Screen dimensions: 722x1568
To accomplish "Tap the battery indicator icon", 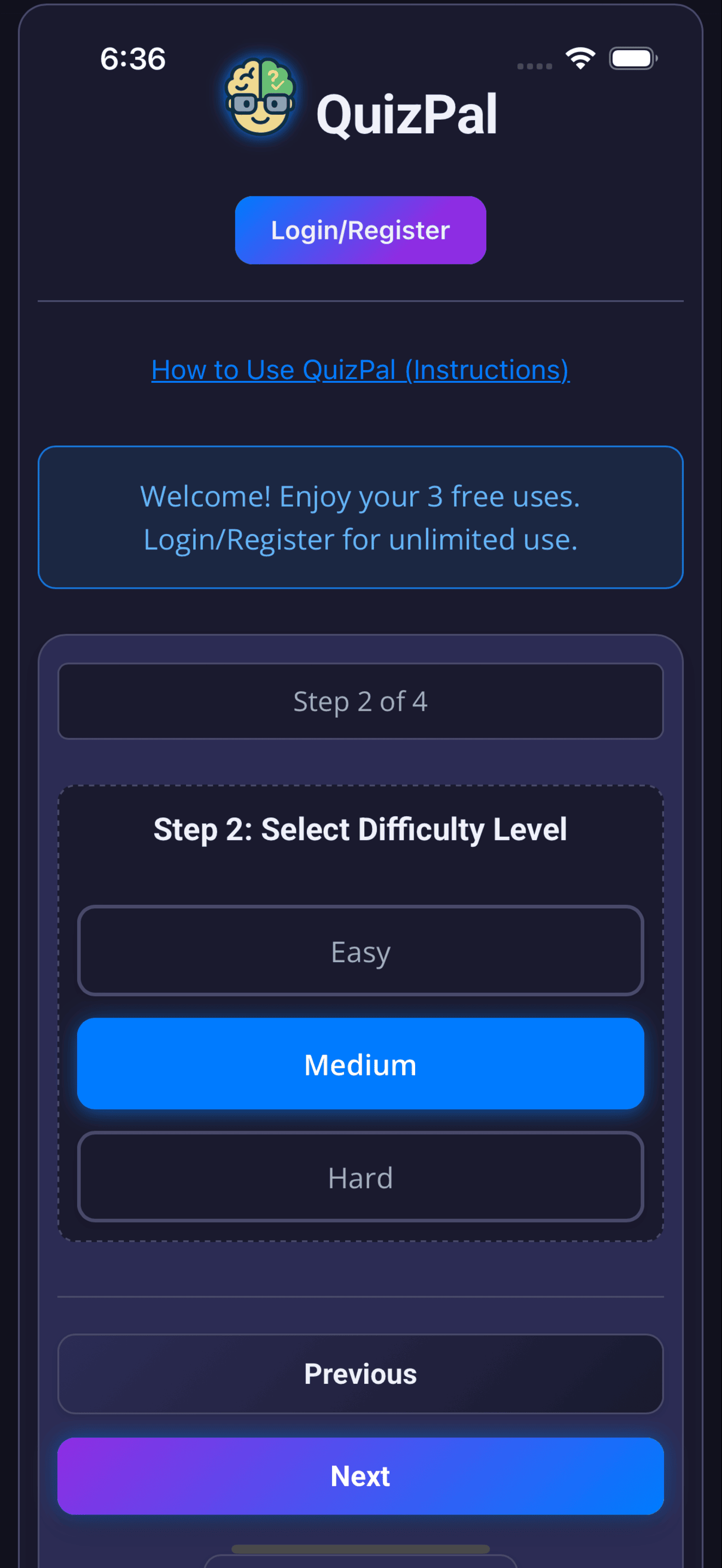I will (x=631, y=58).
